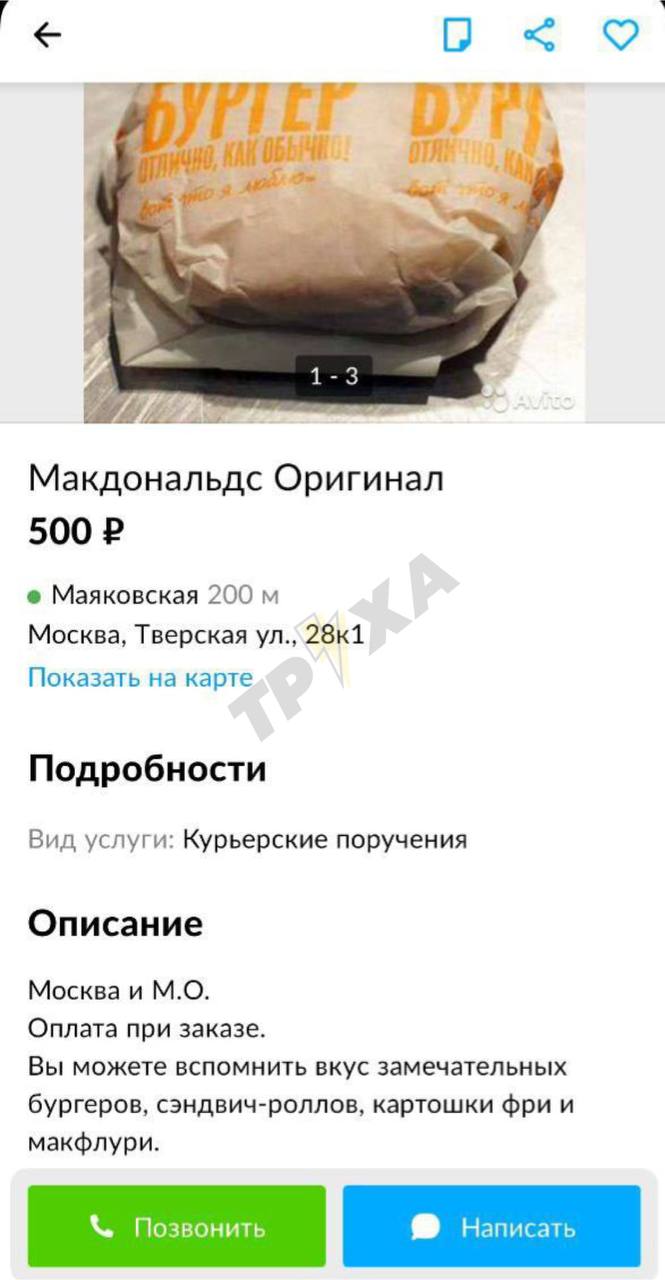Share this Avito listing
Image resolution: width=665 pixels, height=1280 pixels.
(x=539, y=35)
